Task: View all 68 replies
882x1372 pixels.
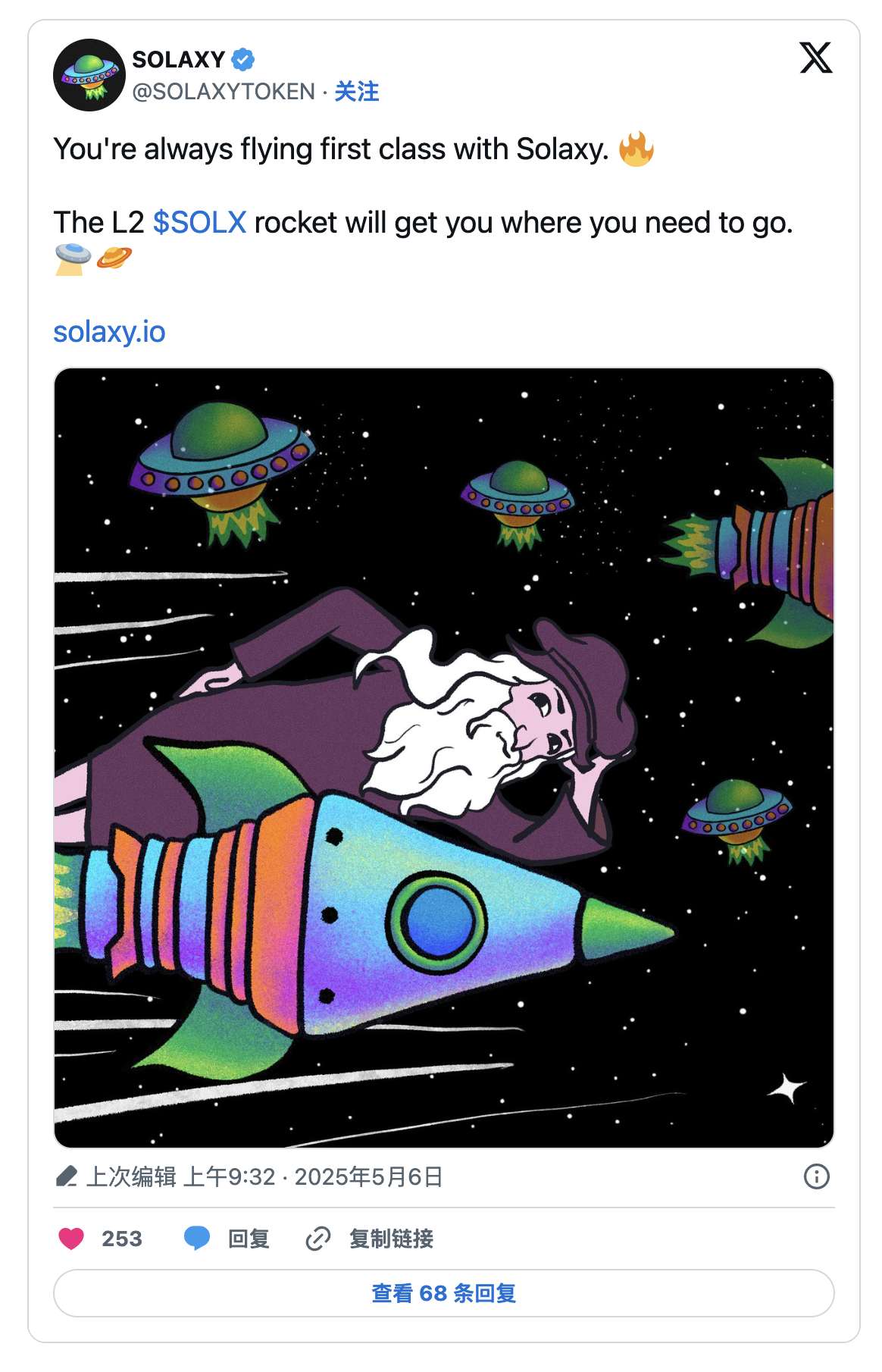Action: (443, 1293)
